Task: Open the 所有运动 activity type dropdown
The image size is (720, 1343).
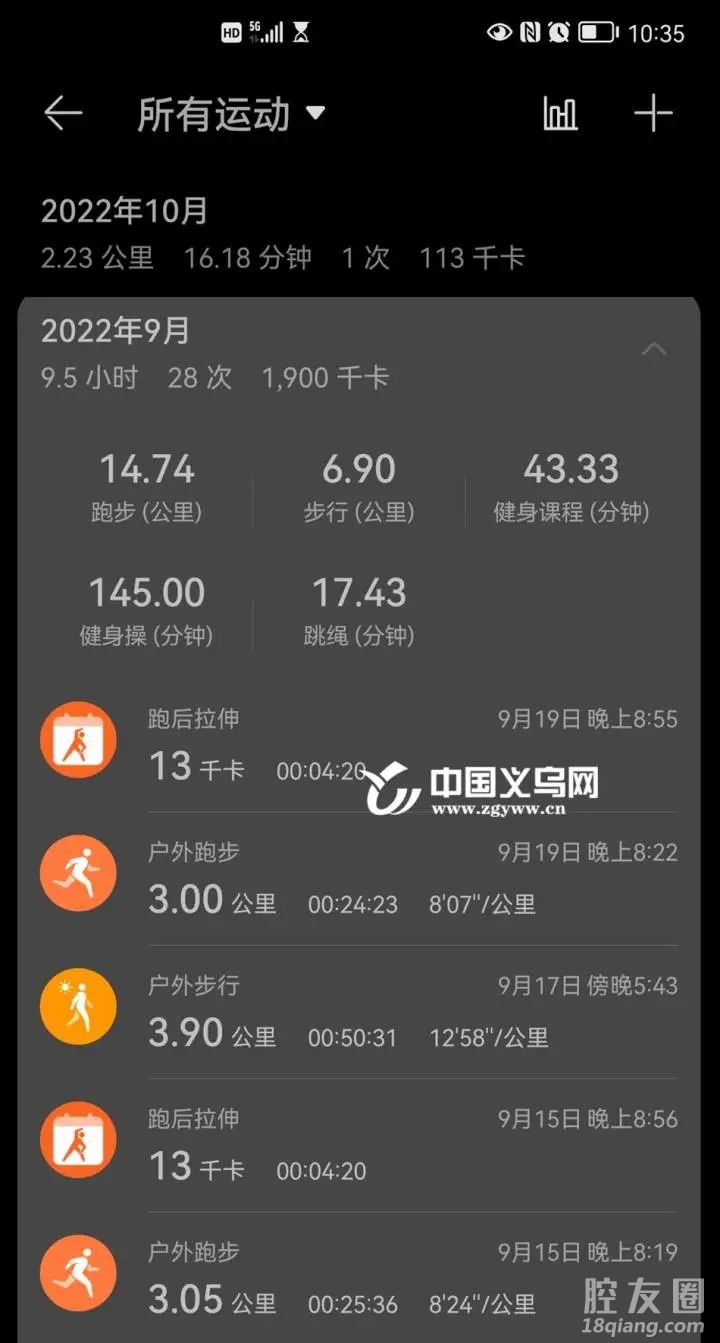Action: (231, 114)
